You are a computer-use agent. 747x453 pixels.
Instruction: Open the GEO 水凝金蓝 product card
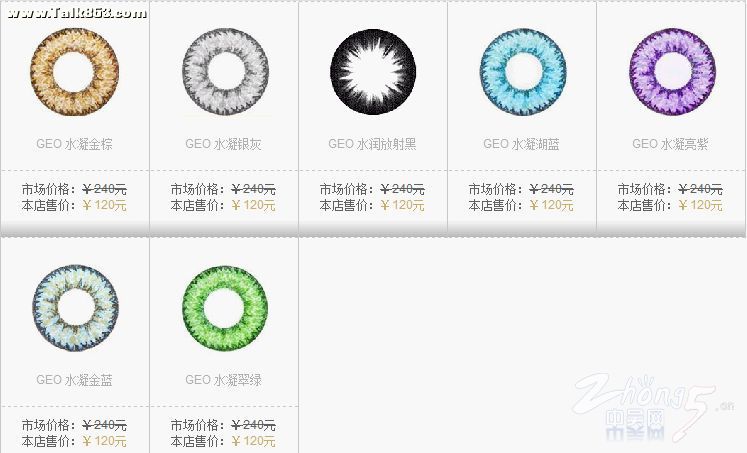(74, 307)
